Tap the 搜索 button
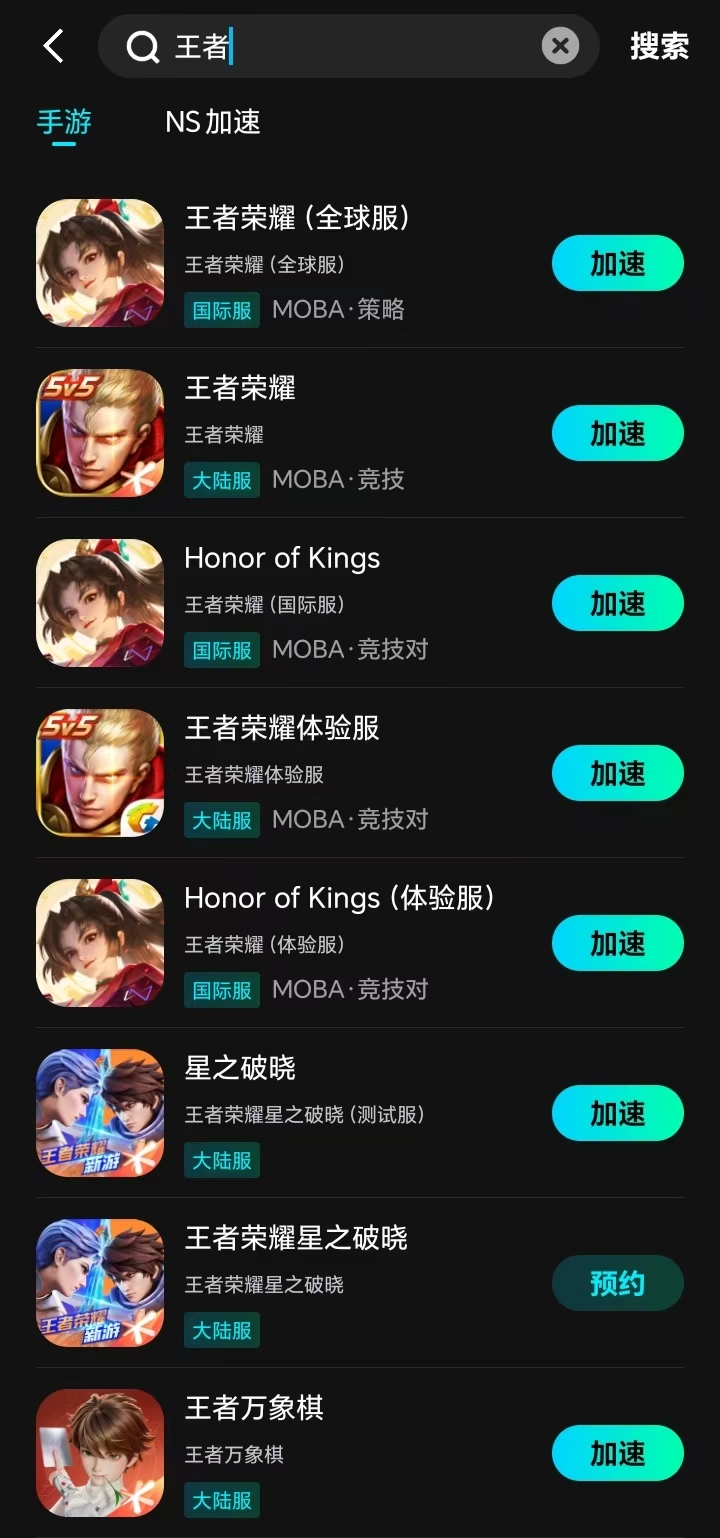This screenshot has width=720, height=1538. coord(659,46)
